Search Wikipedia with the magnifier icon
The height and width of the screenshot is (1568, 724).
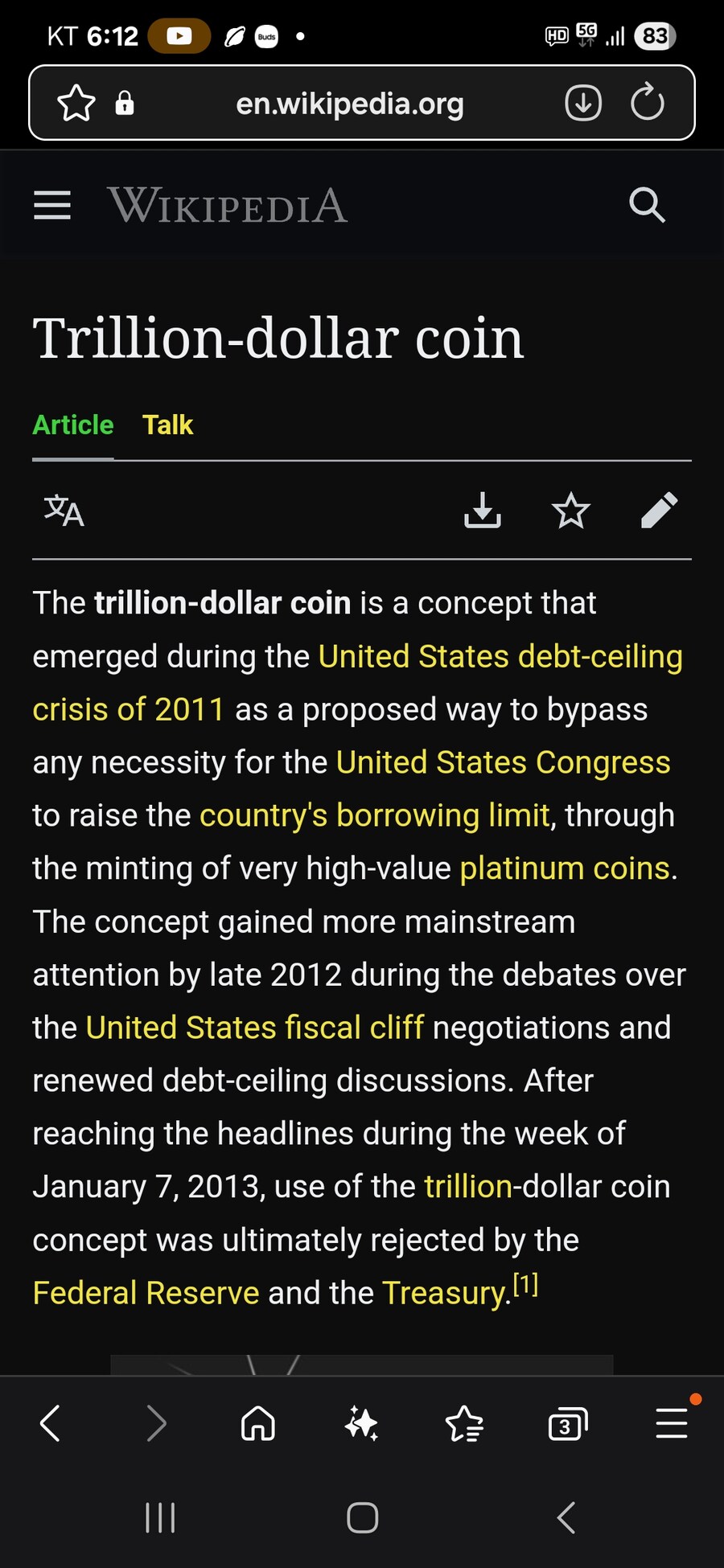pos(647,205)
